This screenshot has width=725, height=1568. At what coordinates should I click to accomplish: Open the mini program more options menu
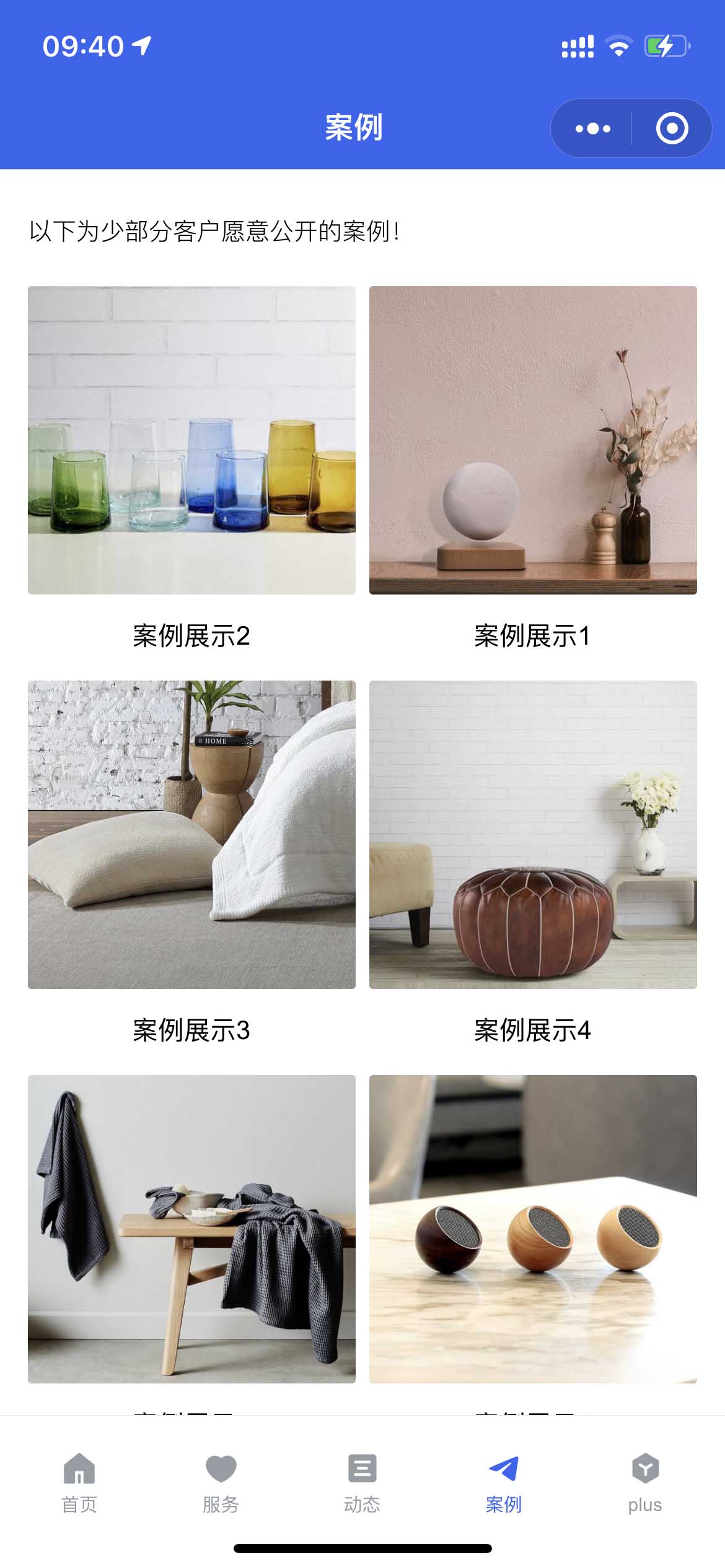(592, 128)
